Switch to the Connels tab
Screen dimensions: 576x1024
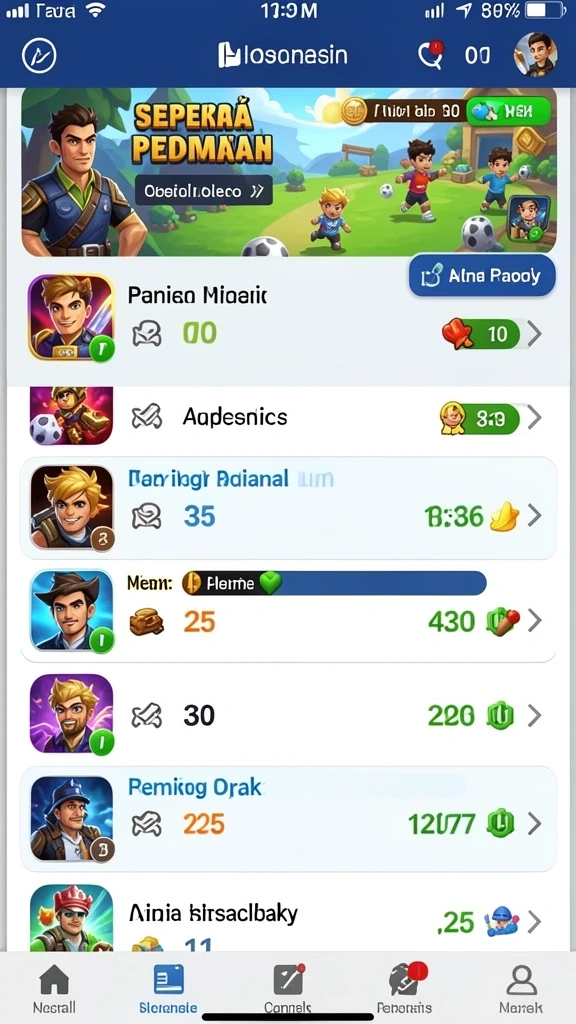click(287, 989)
